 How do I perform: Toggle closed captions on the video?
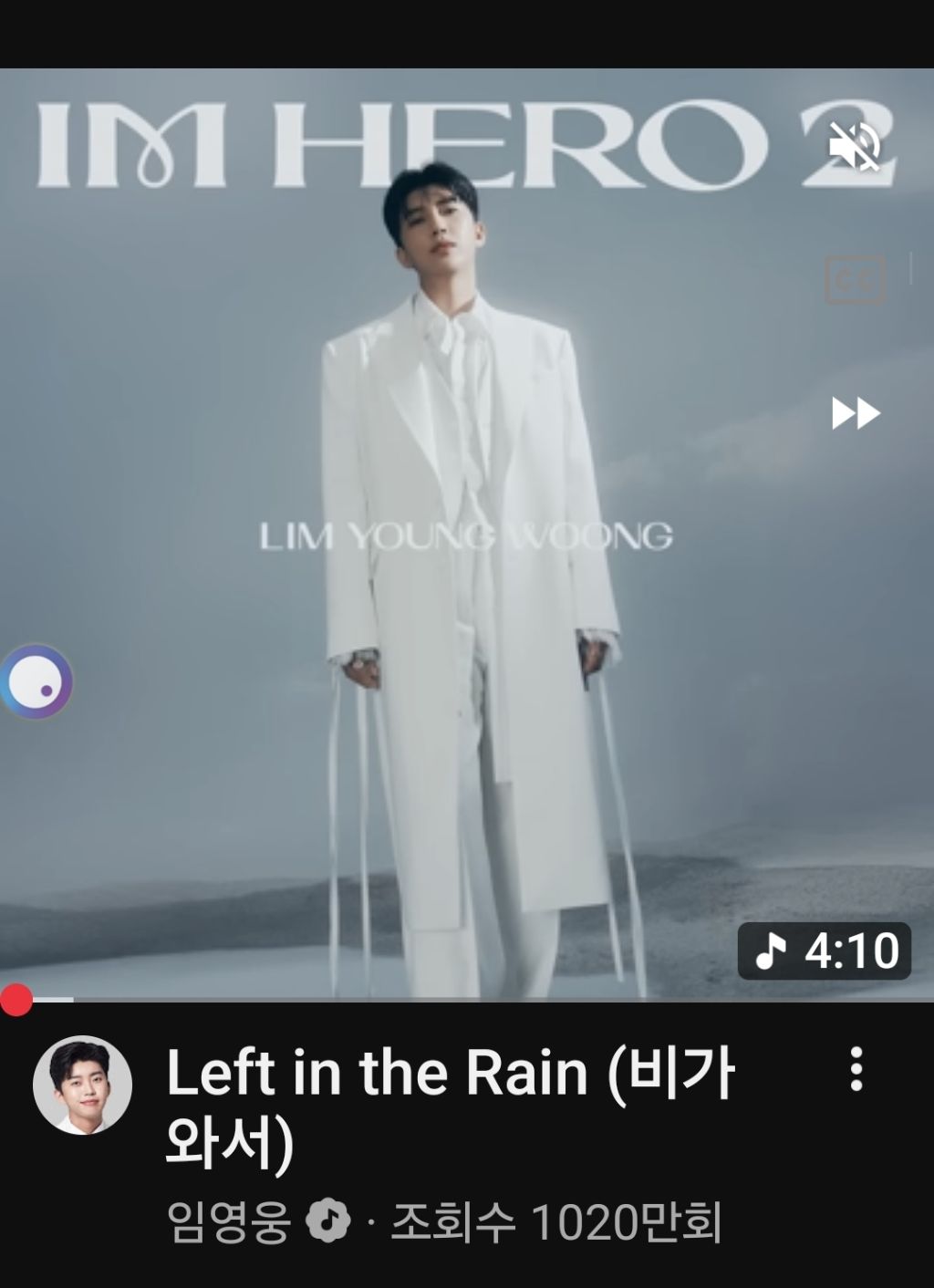pos(855,279)
